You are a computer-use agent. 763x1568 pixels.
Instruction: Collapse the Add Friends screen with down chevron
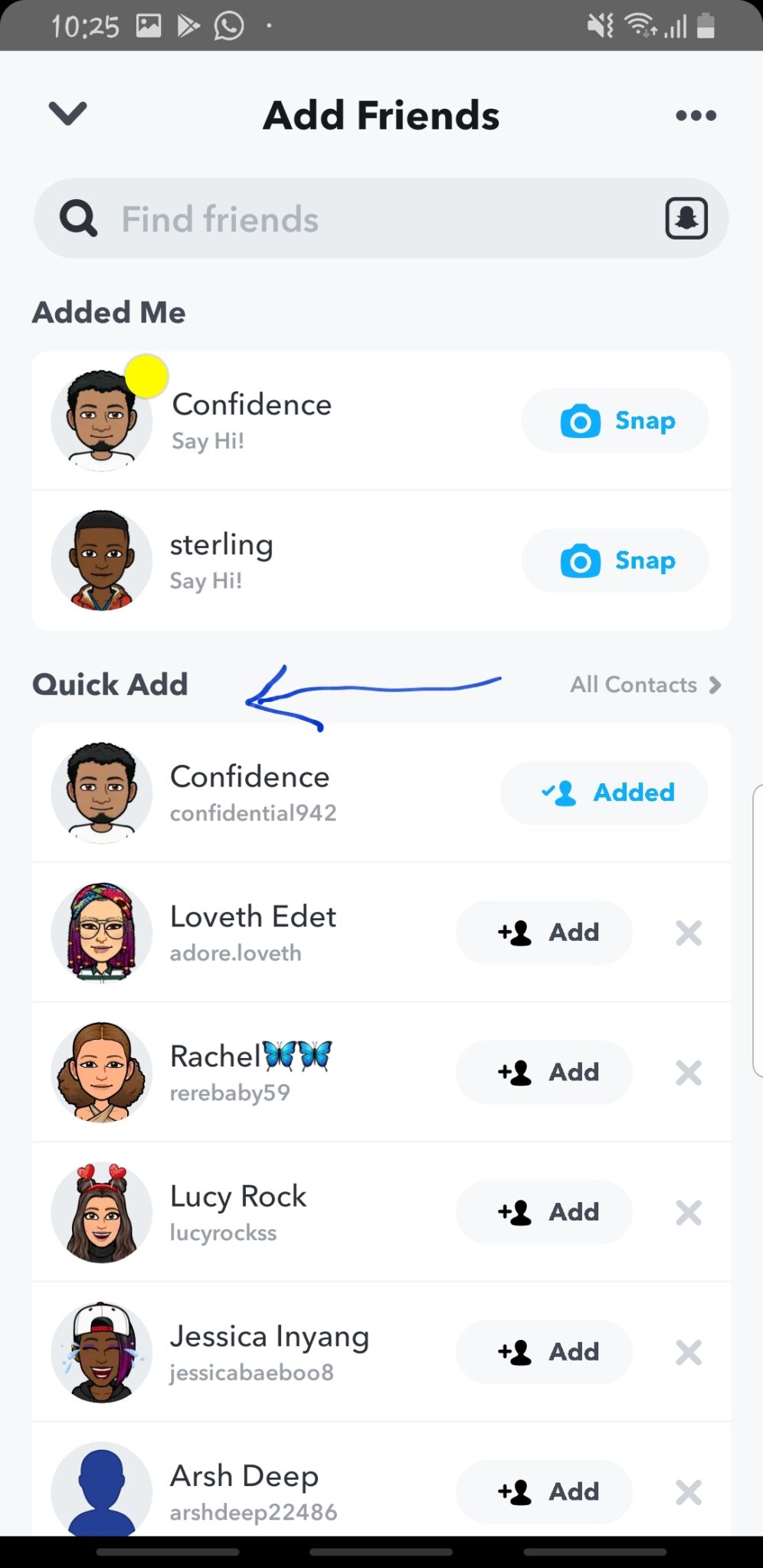pos(67,114)
